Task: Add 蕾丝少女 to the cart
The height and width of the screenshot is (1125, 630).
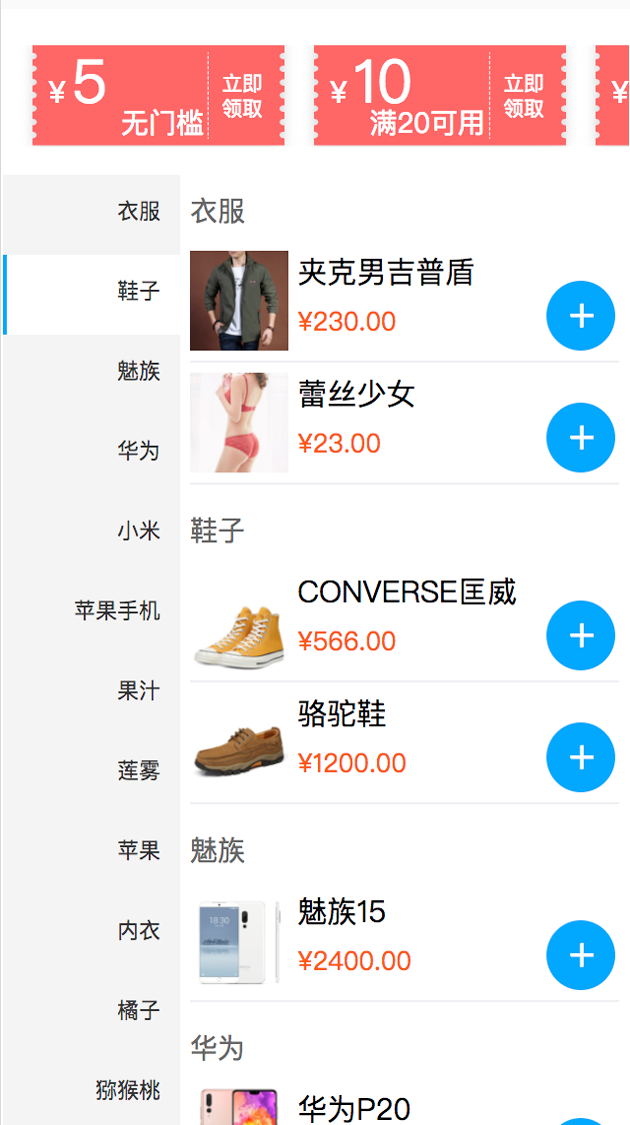Action: click(x=580, y=437)
